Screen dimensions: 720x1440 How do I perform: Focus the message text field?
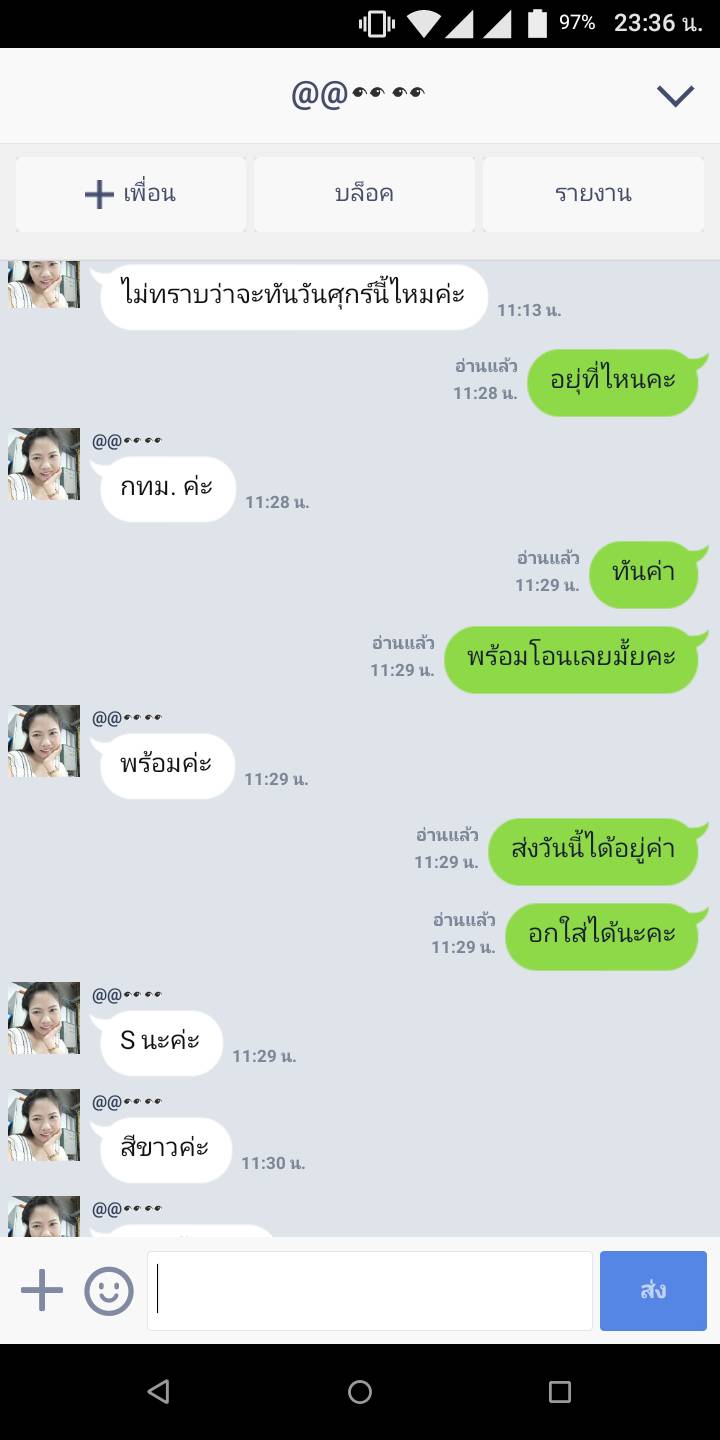pyautogui.click(x=370, y=1290)
